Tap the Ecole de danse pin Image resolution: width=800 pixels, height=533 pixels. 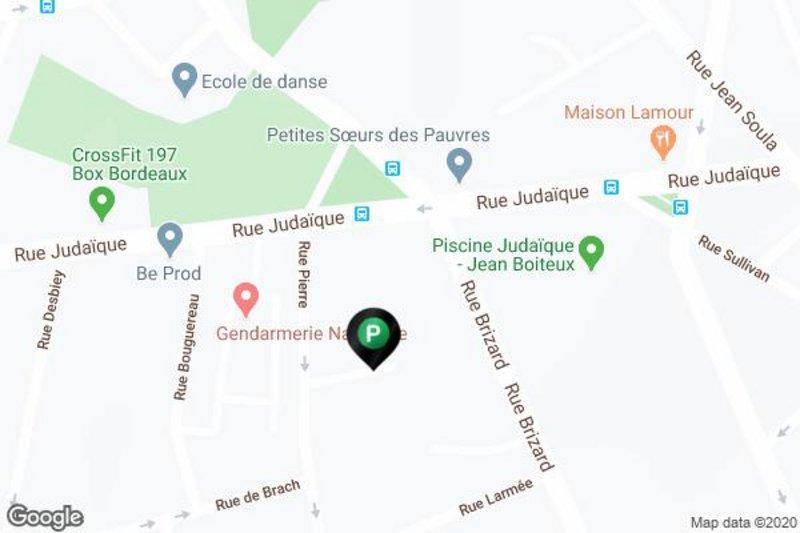point(183,79)
